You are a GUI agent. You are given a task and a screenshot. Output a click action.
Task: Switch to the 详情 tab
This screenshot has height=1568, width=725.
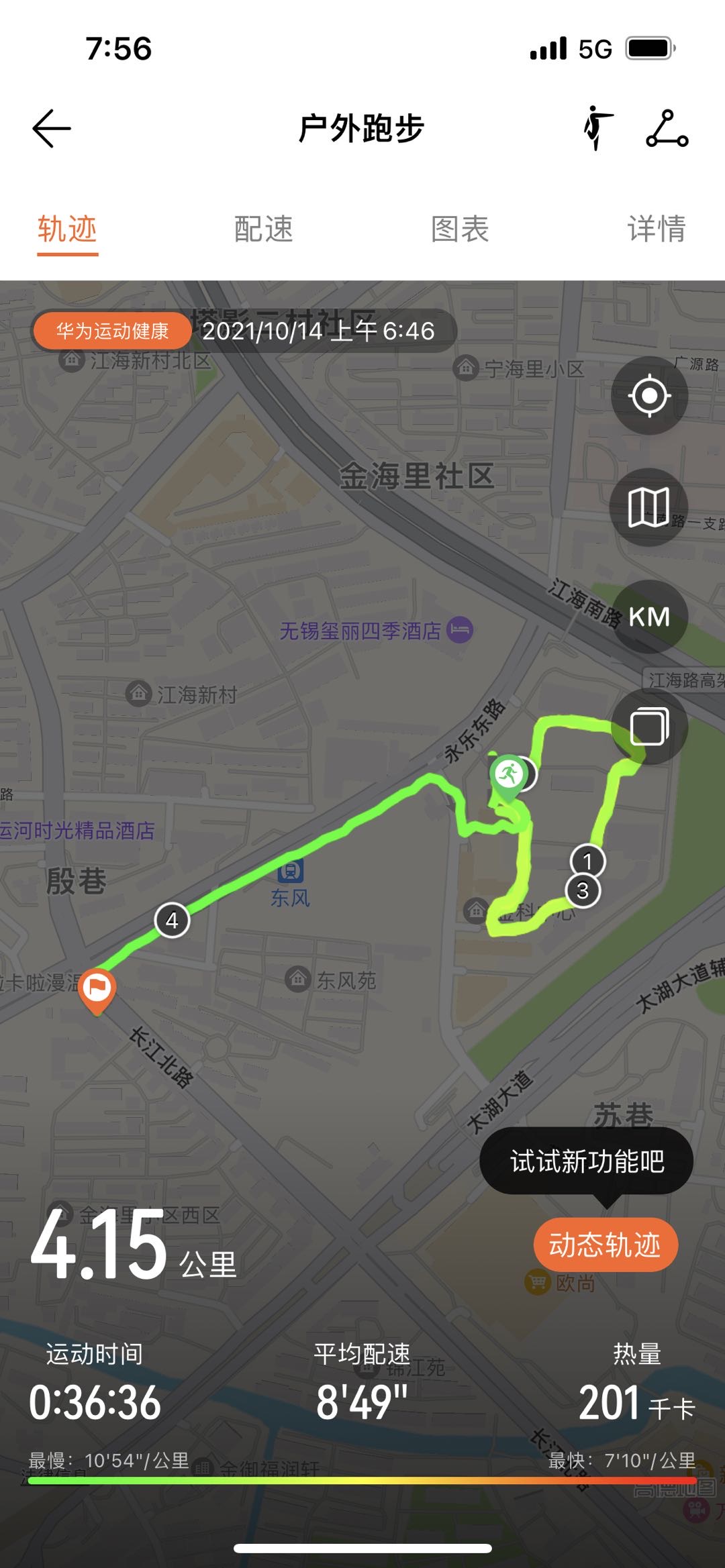coord(656,229)
